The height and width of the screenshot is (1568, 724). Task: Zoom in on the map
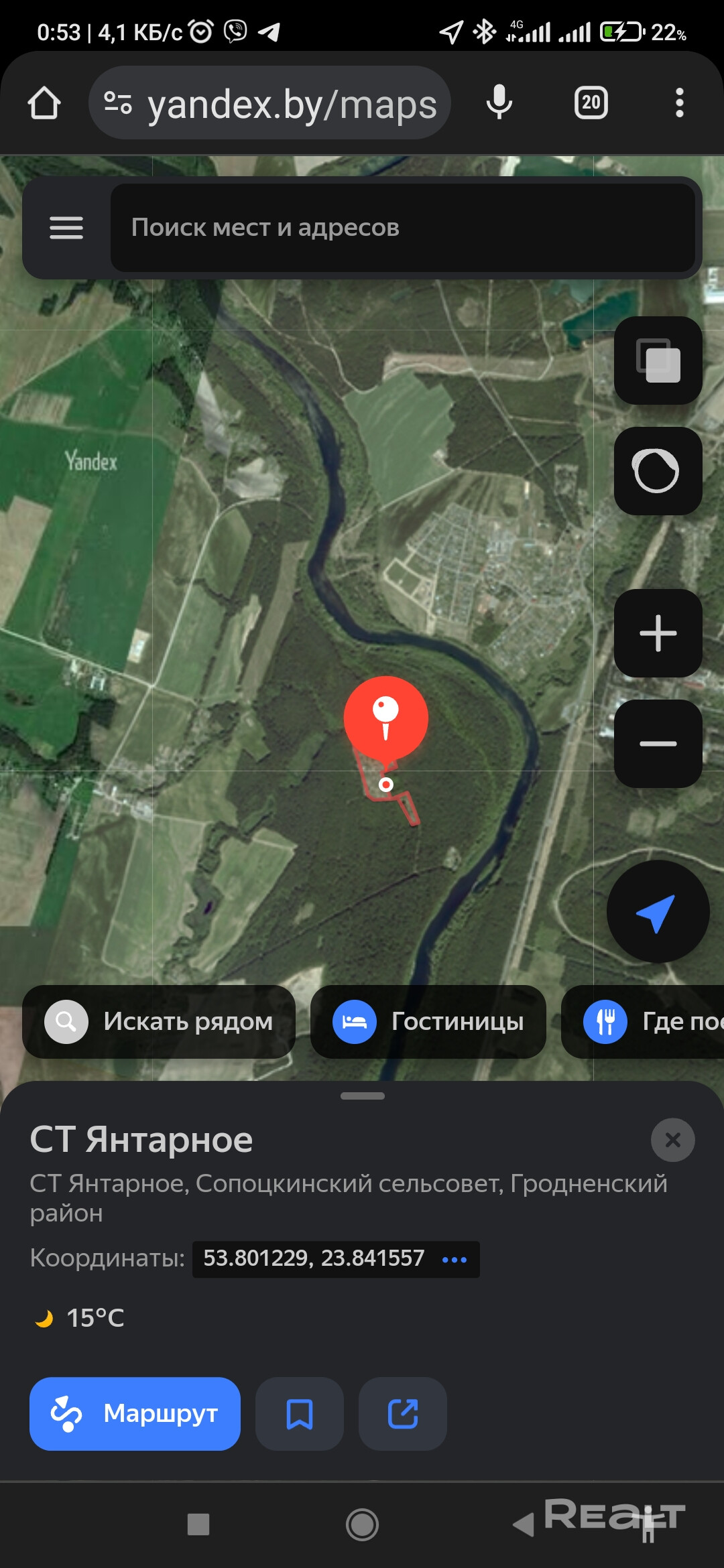[658, 633]
